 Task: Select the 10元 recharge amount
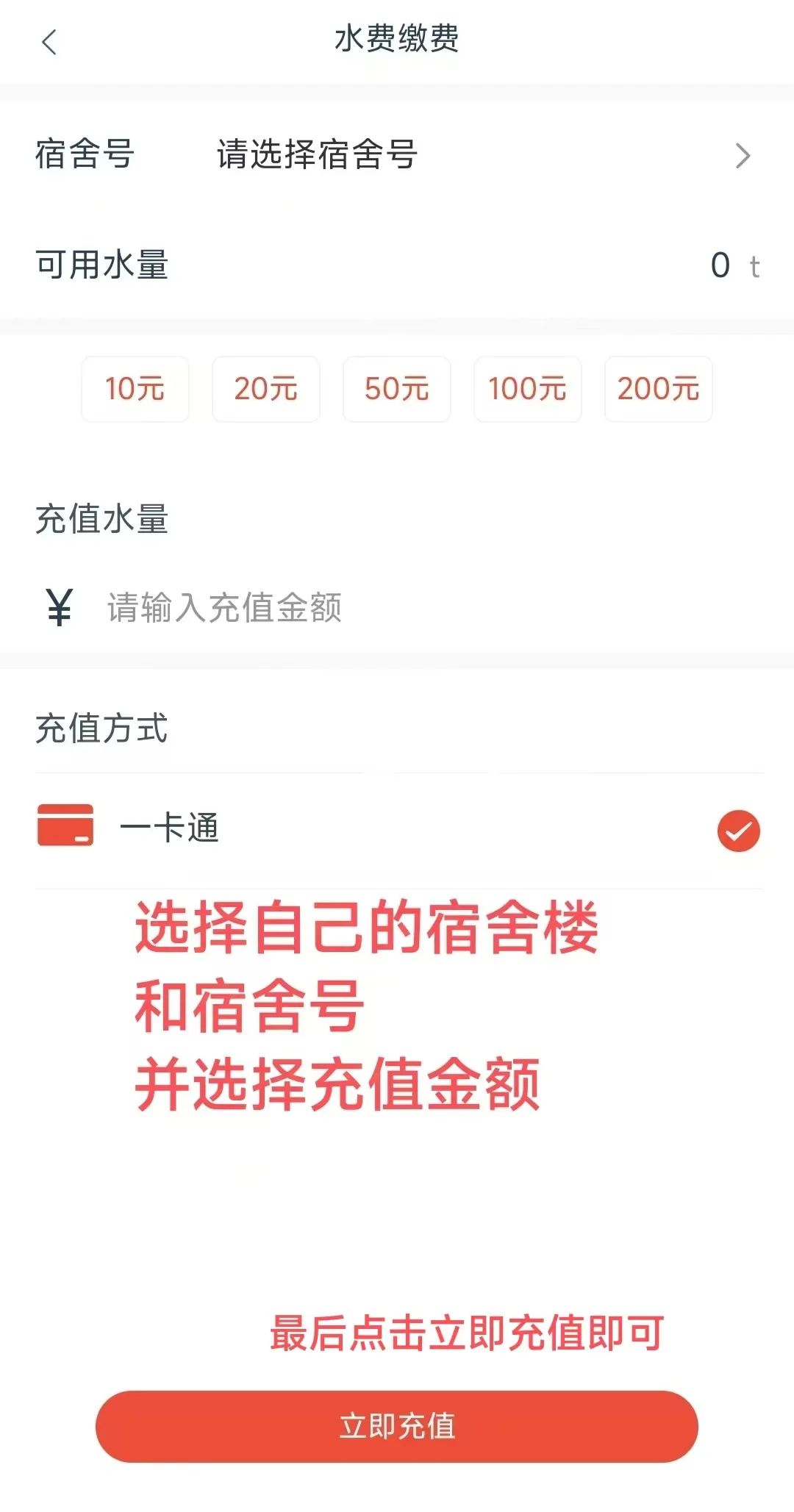click(135, 389)
